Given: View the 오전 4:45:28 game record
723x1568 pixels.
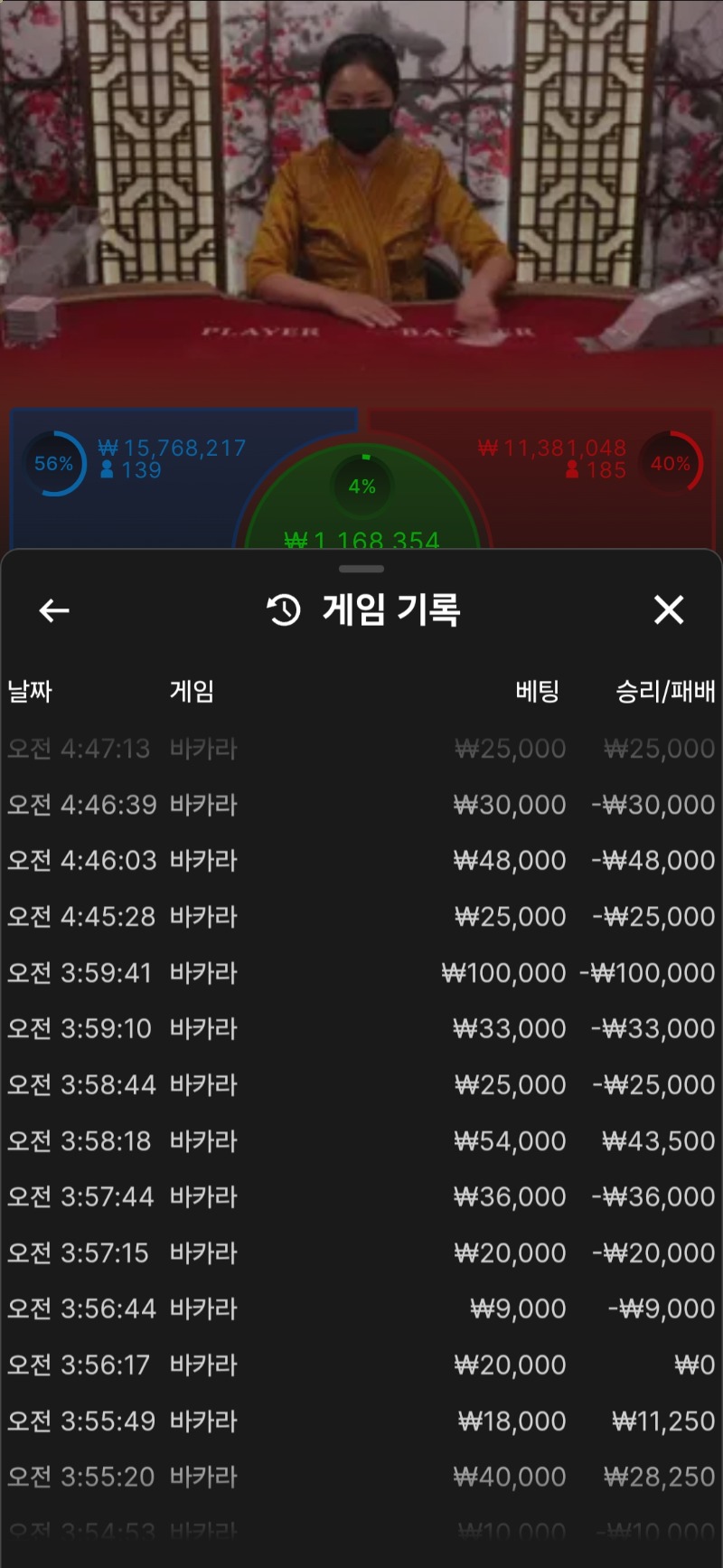Looking at the screenshot, I should coord(361,917).
